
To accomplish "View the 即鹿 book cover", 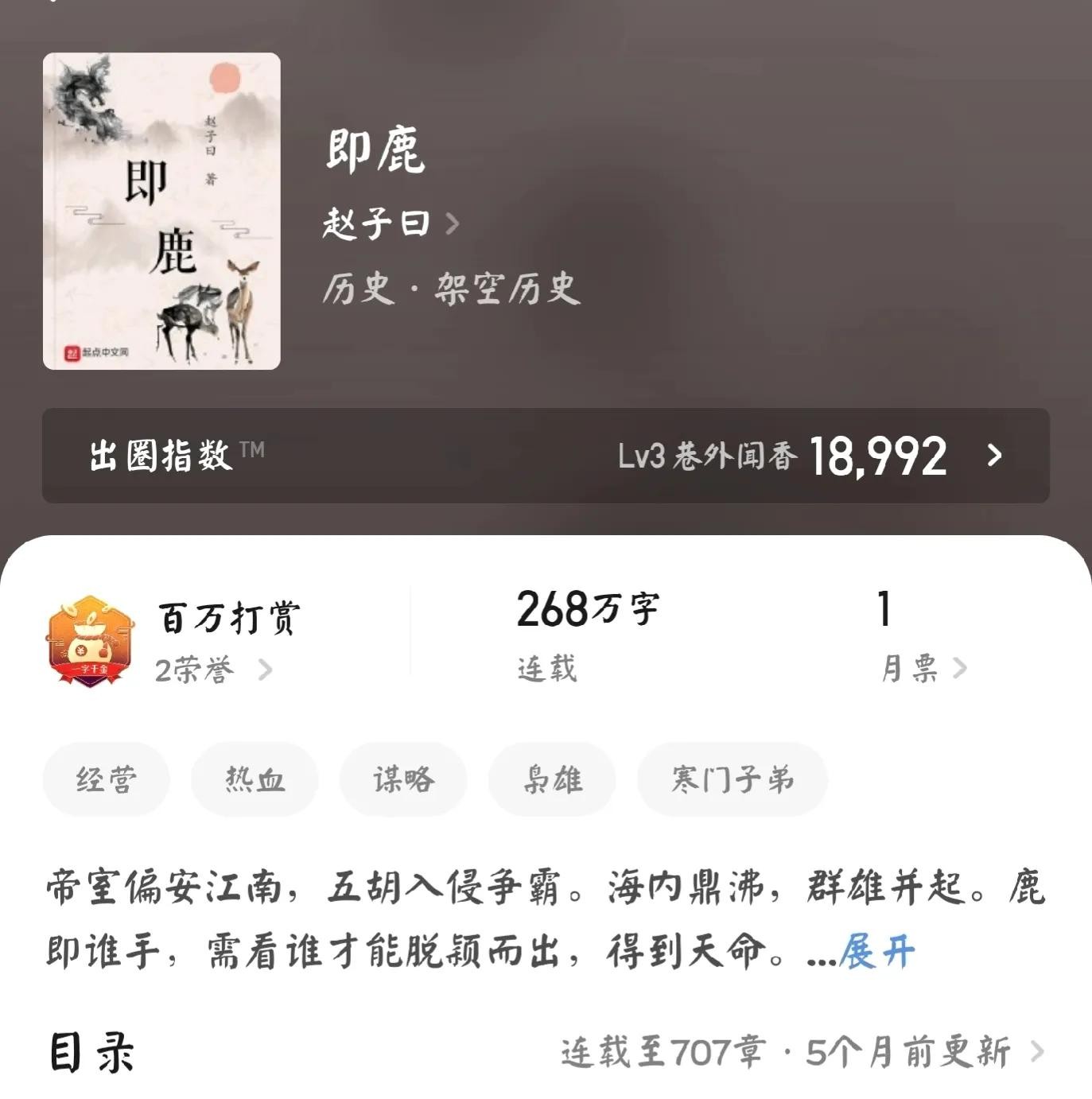I will tap(161, 211).
